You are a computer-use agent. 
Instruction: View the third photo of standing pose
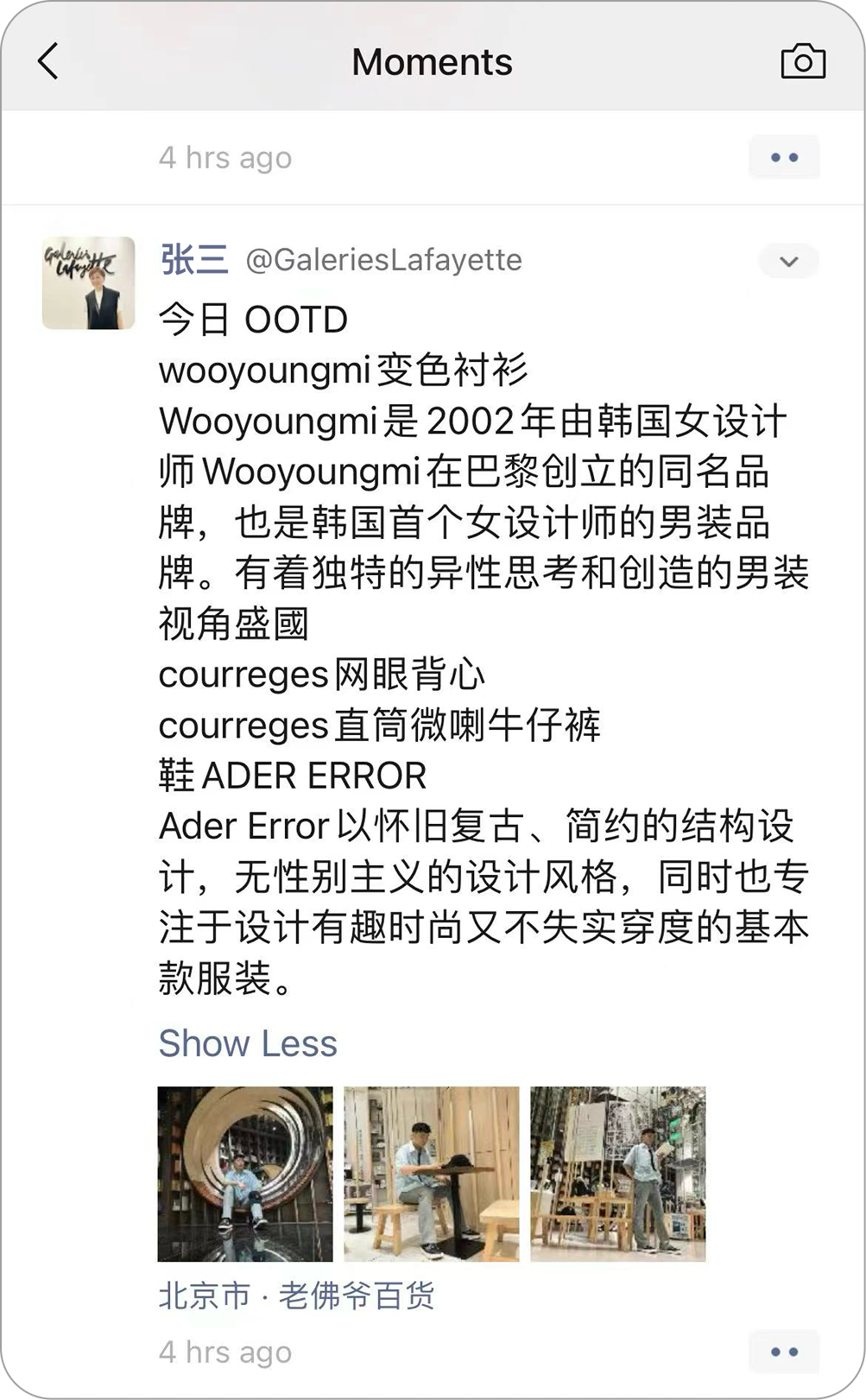point(618,1174)
